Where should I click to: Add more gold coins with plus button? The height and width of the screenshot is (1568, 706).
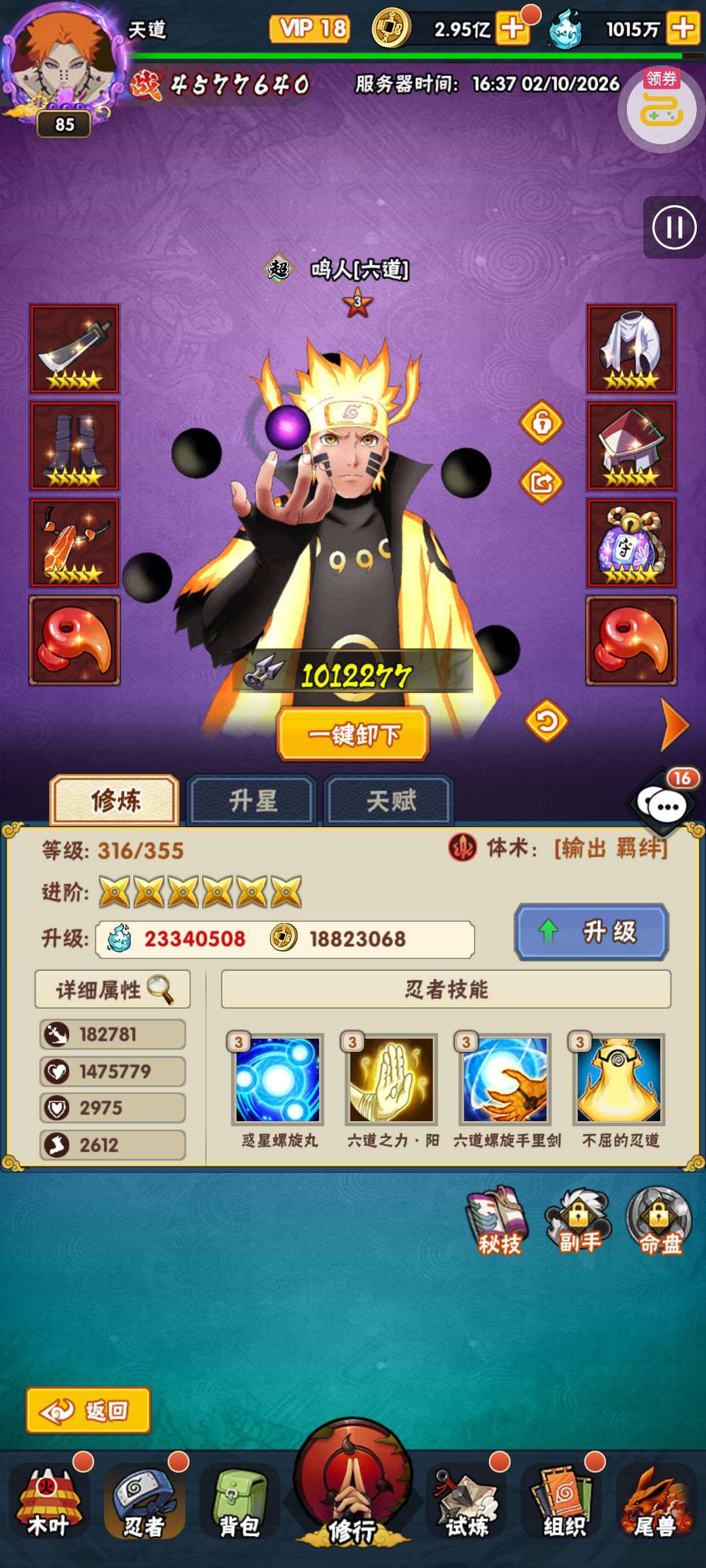tap(513, 29)
